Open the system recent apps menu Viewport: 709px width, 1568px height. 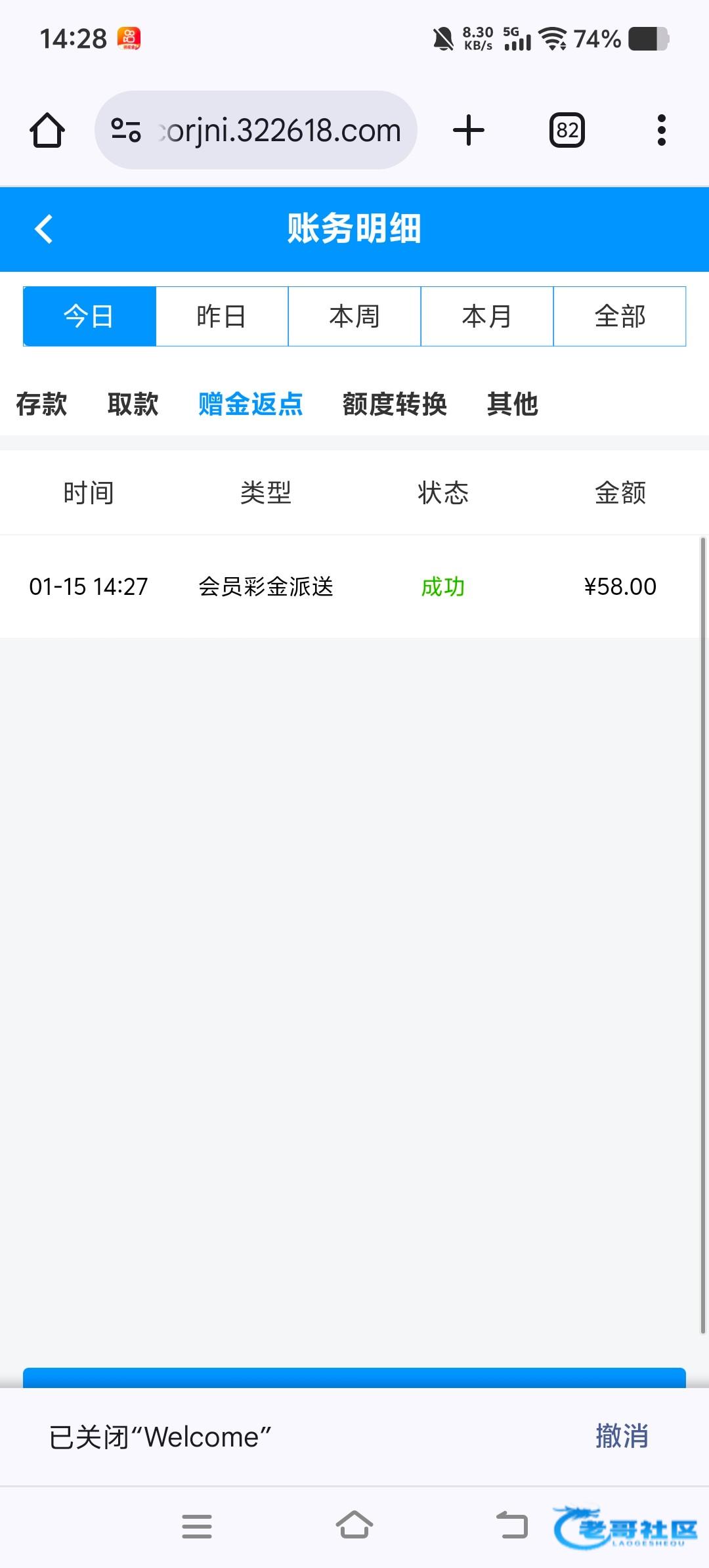pyautogui.click(x=197, y=1527)
